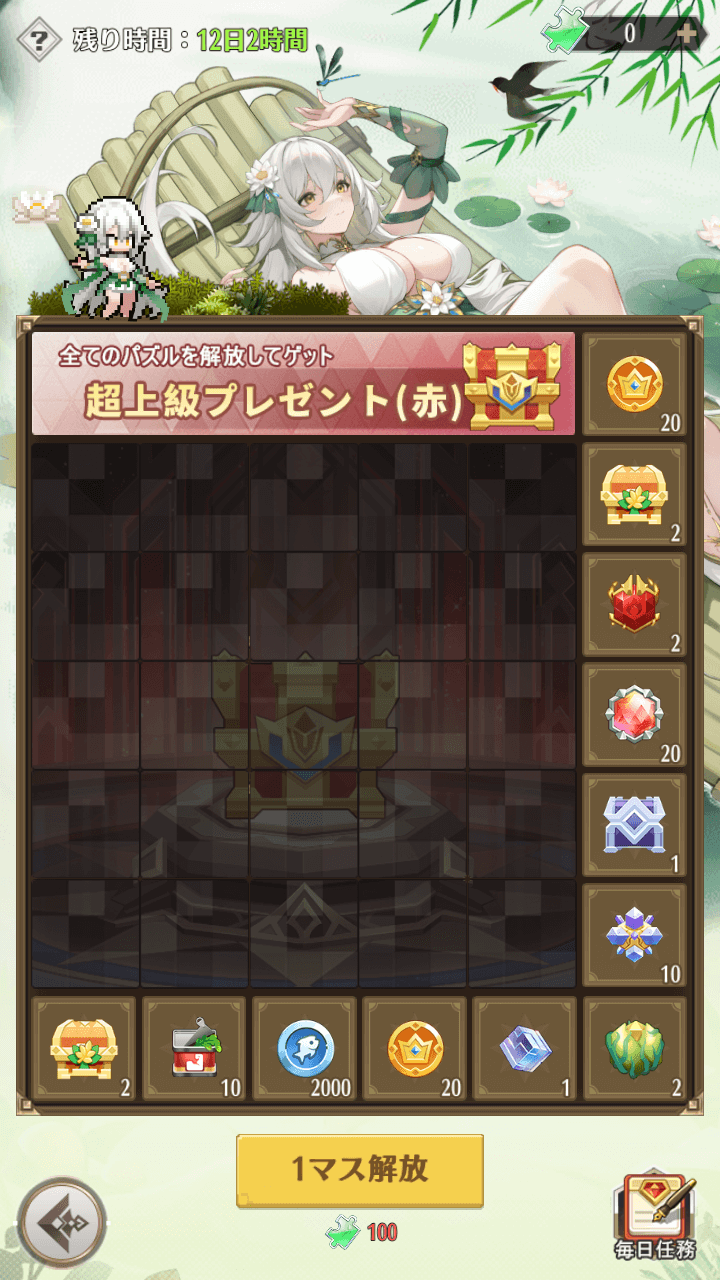View the 超上級プレゼント(赤) reward banner
This screenshot has height=1280, width=720.
(303, 384)
